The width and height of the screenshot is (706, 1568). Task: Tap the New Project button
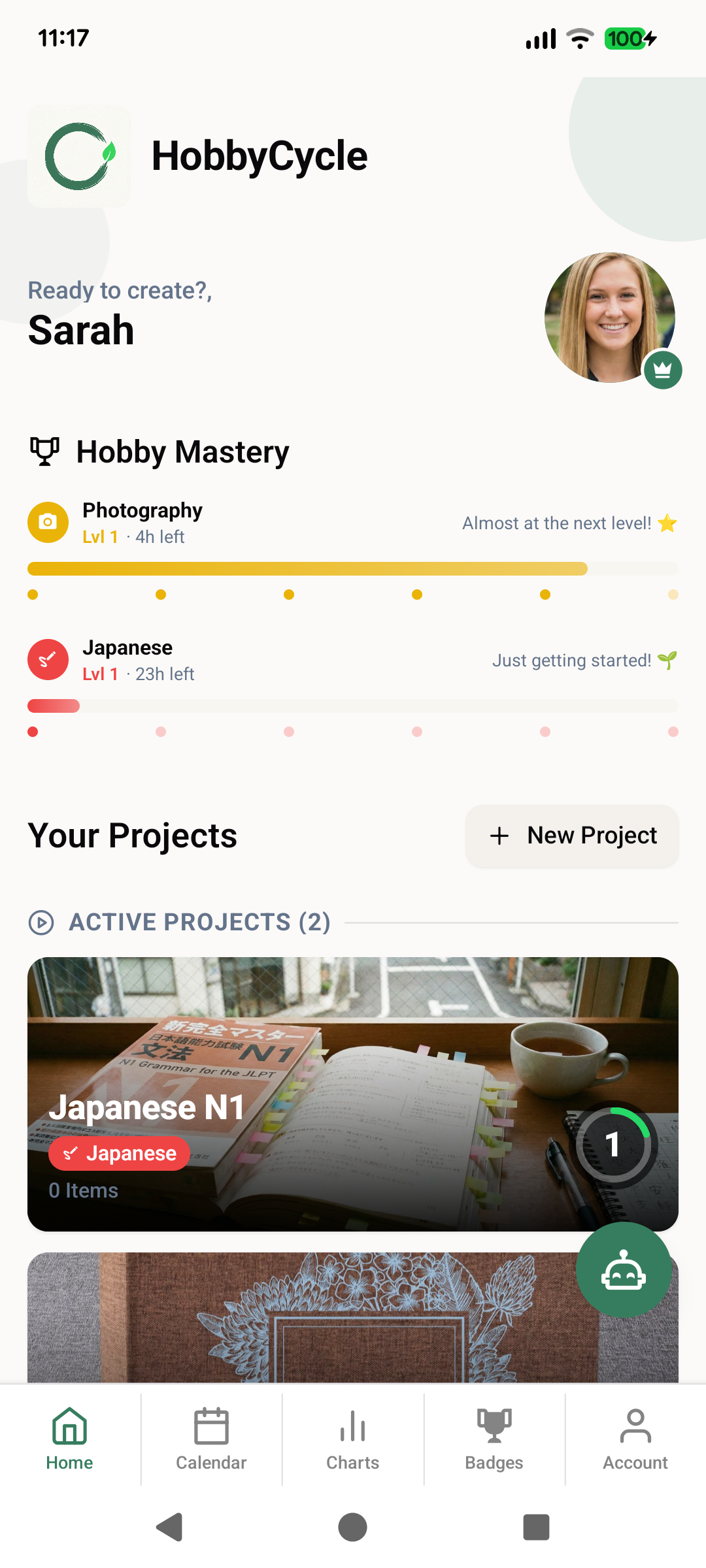click(572, 836)
